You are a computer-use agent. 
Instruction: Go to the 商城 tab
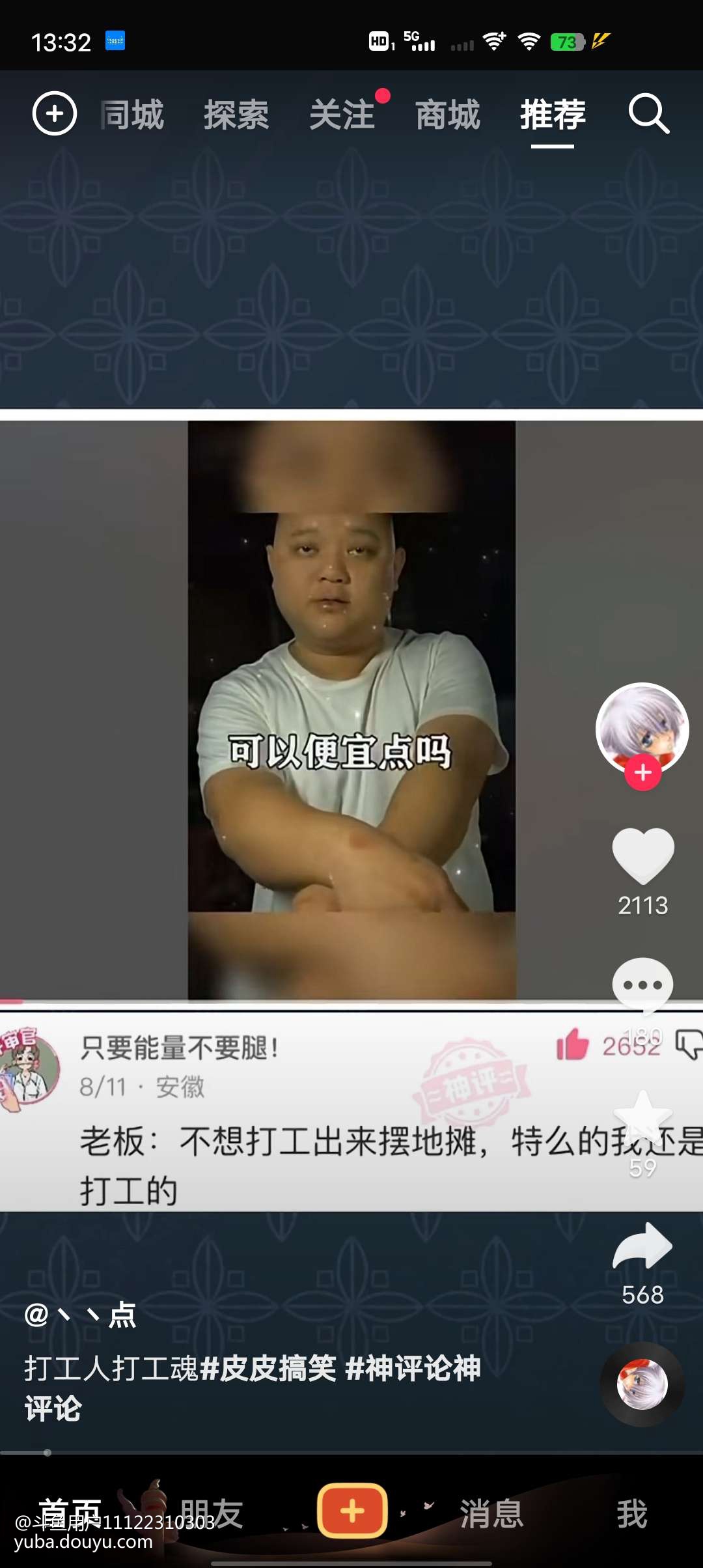click(448, 115)
